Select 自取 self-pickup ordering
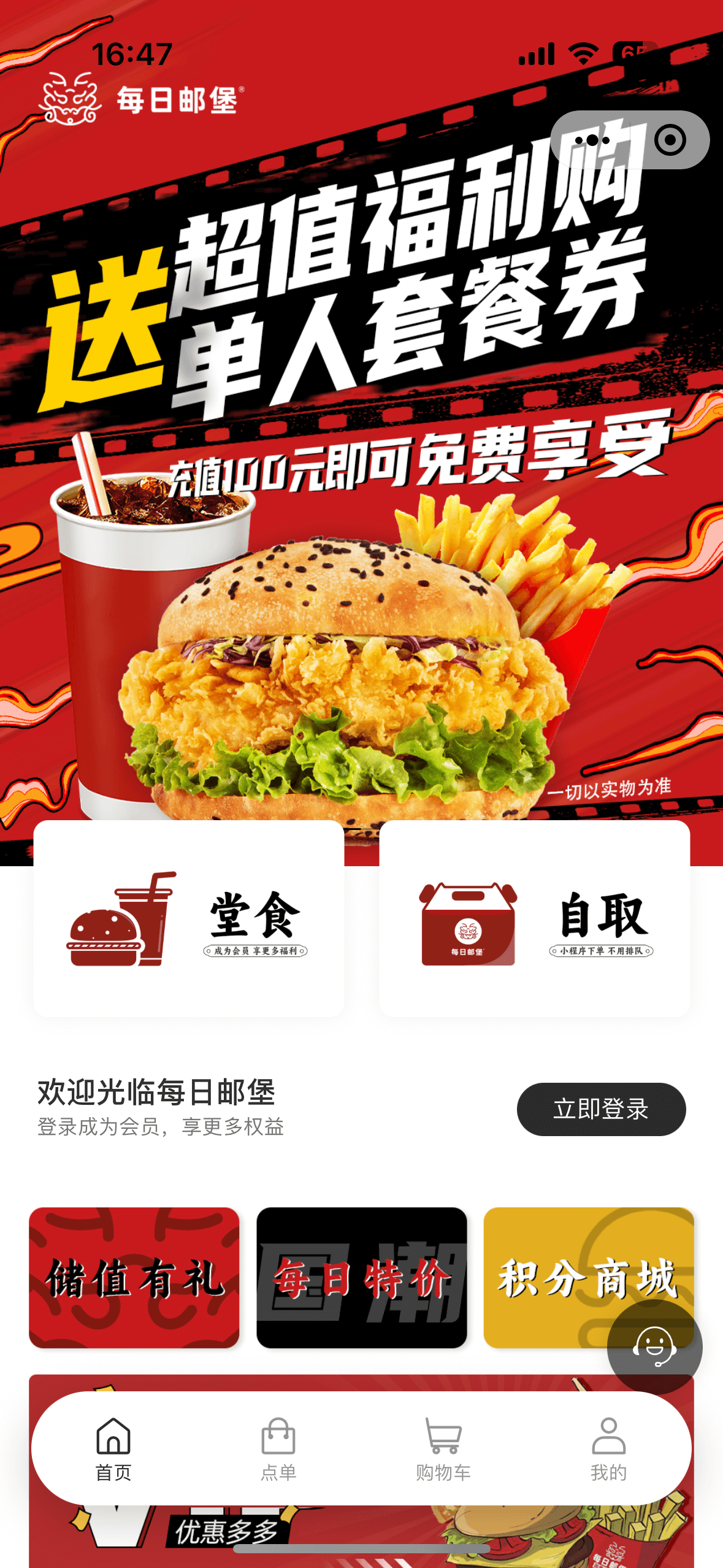The height and width of the screenshot is (1568, 723). tap(534, 918)
